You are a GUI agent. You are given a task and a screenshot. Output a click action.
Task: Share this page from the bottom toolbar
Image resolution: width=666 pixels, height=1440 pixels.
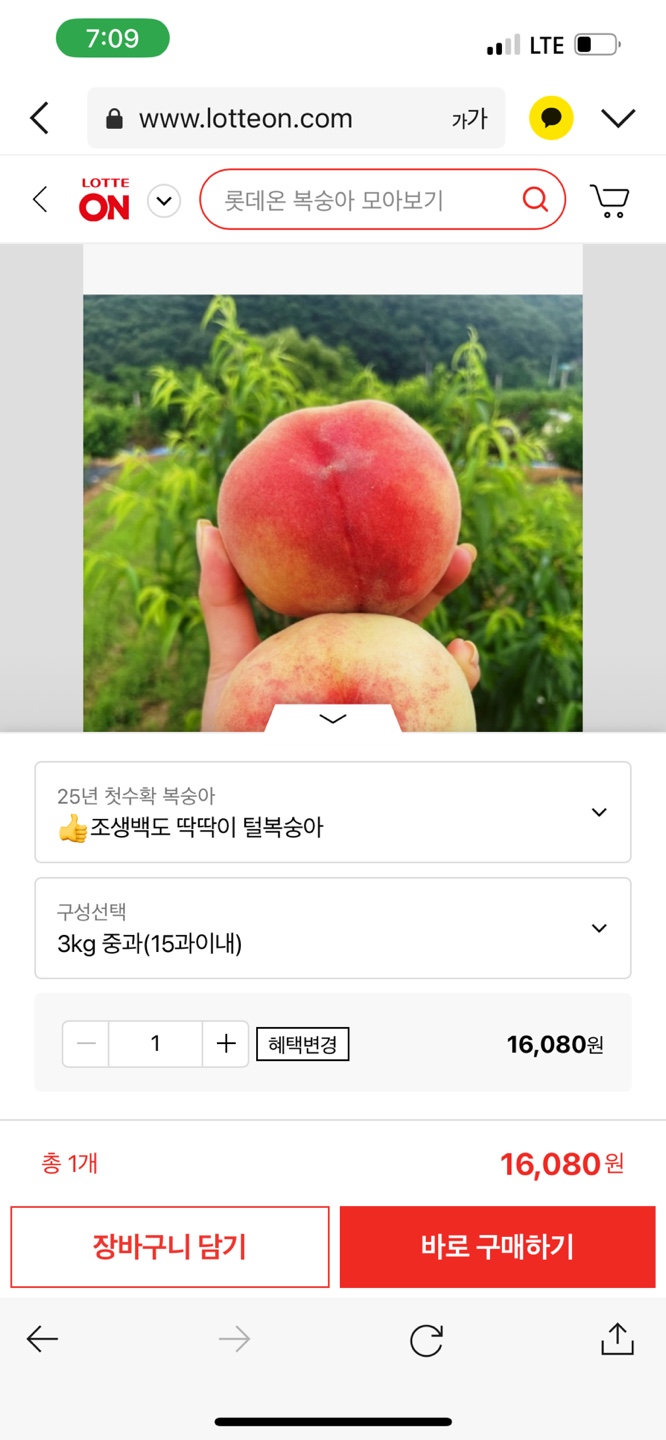[617, 1339]
